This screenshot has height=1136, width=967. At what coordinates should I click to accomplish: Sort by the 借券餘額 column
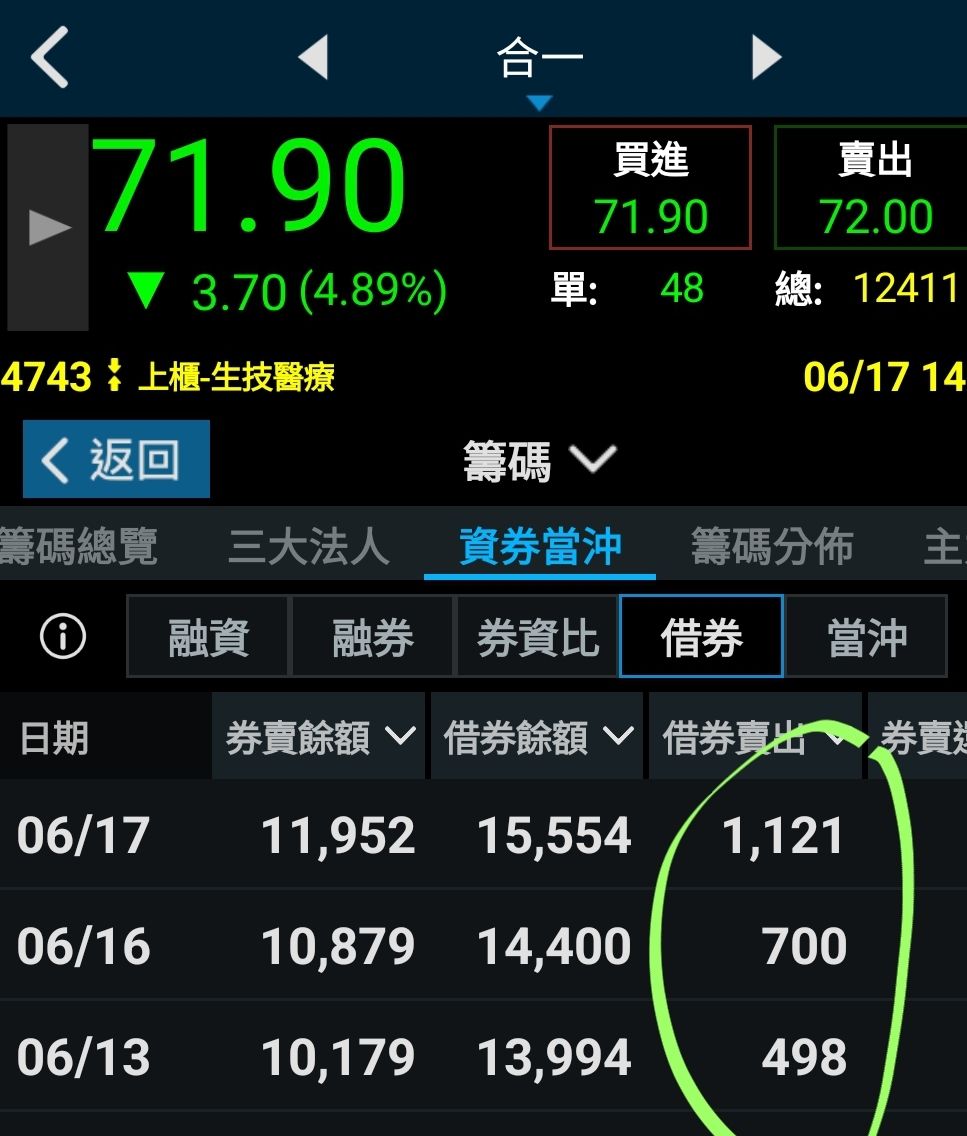click(537, 738)
